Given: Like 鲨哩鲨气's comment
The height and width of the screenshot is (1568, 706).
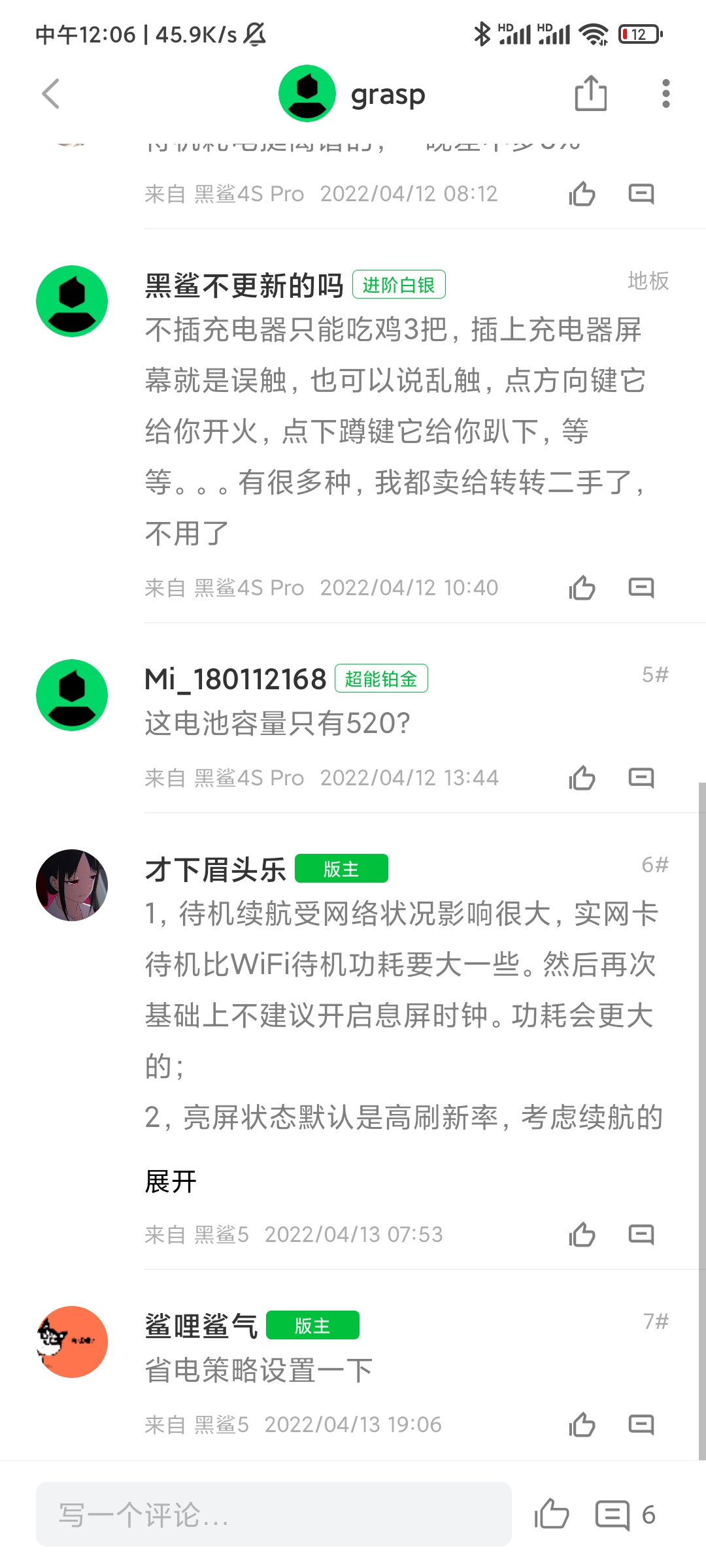Looking at the screenshot, I should (x=582, y=1425).
